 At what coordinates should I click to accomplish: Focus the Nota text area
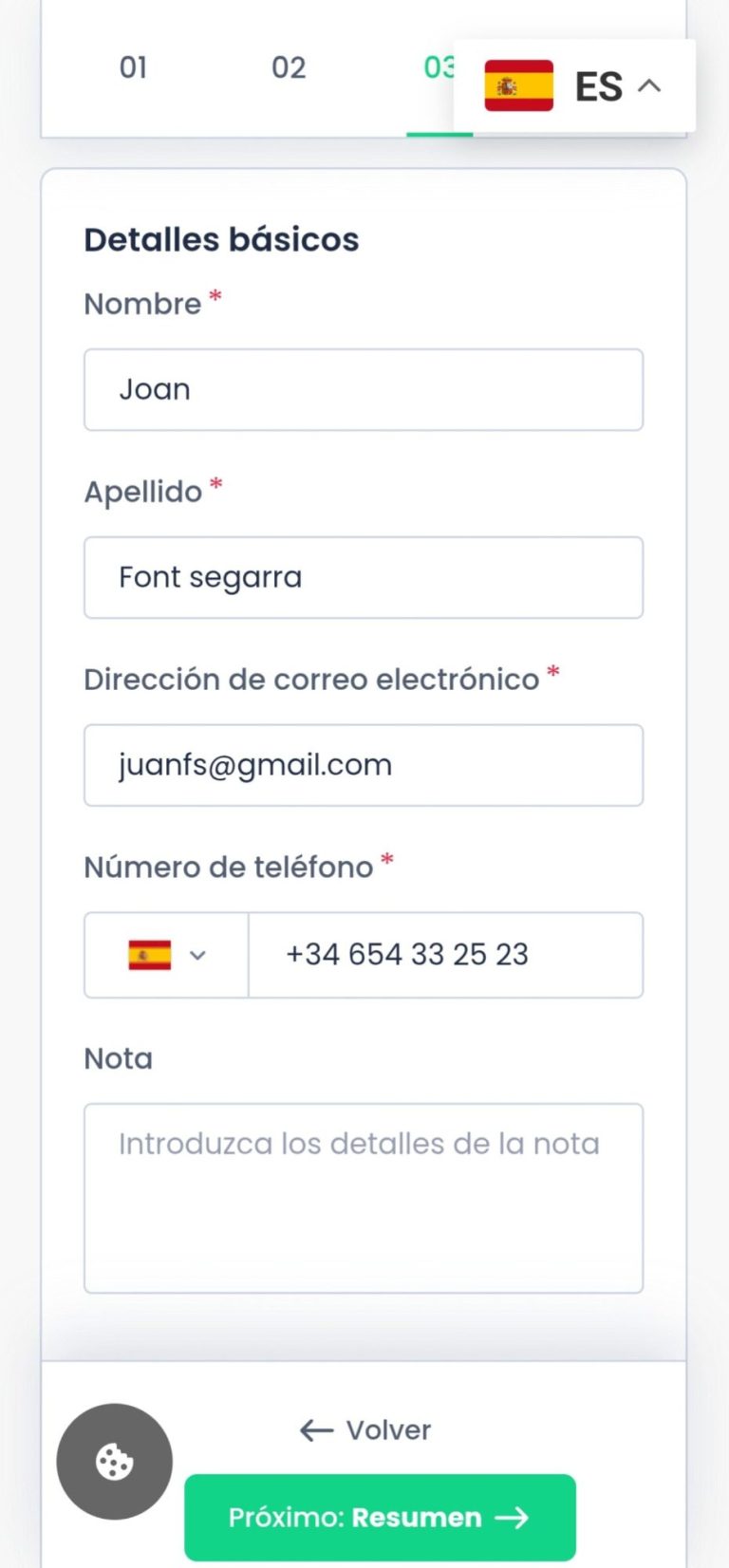pos(364,1198)
